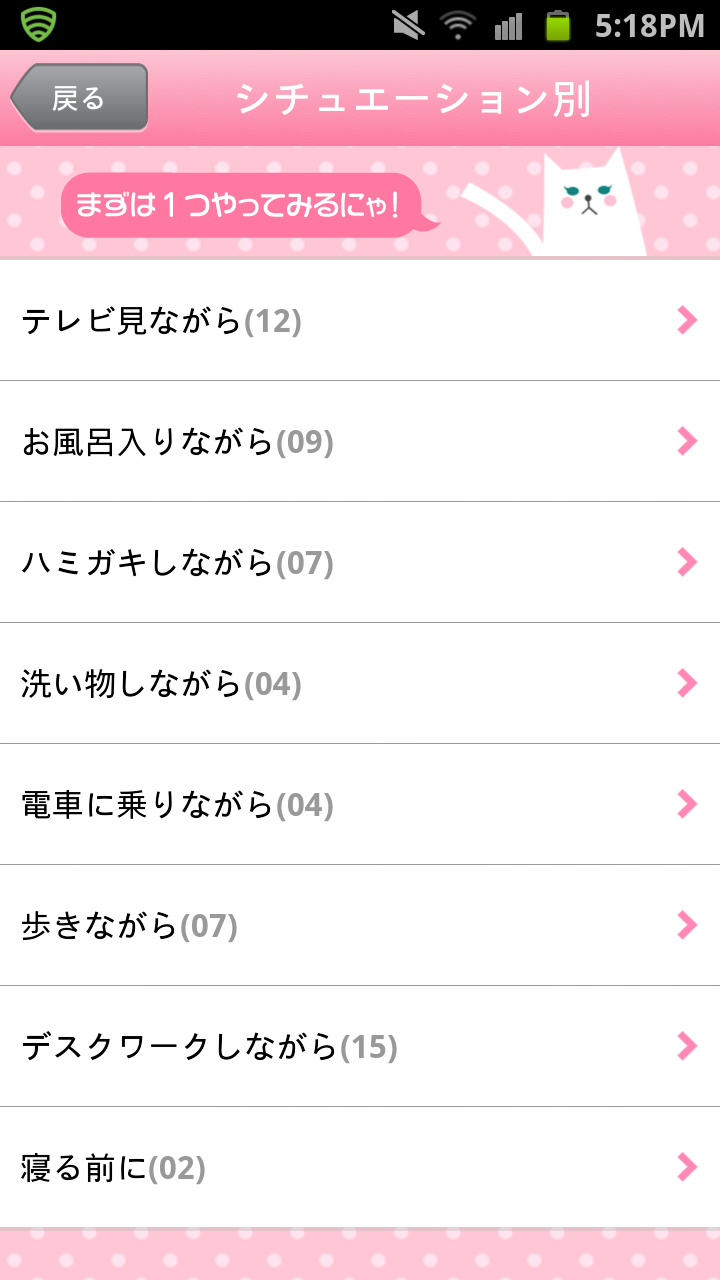Image resolution: width=720 pixels, height=1280 pixels.
Task: Open the テレビ見ながら category
Action: (x=360, y=320)
